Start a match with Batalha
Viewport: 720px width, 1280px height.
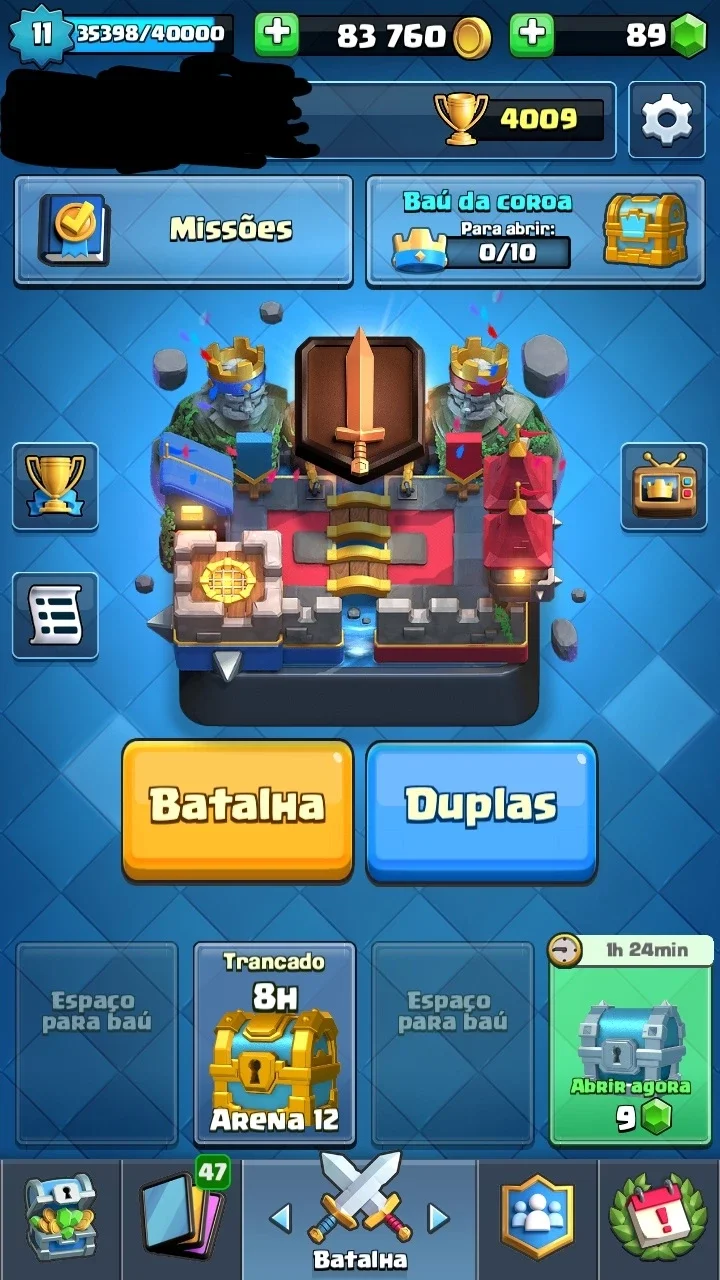tap(238, 810)
